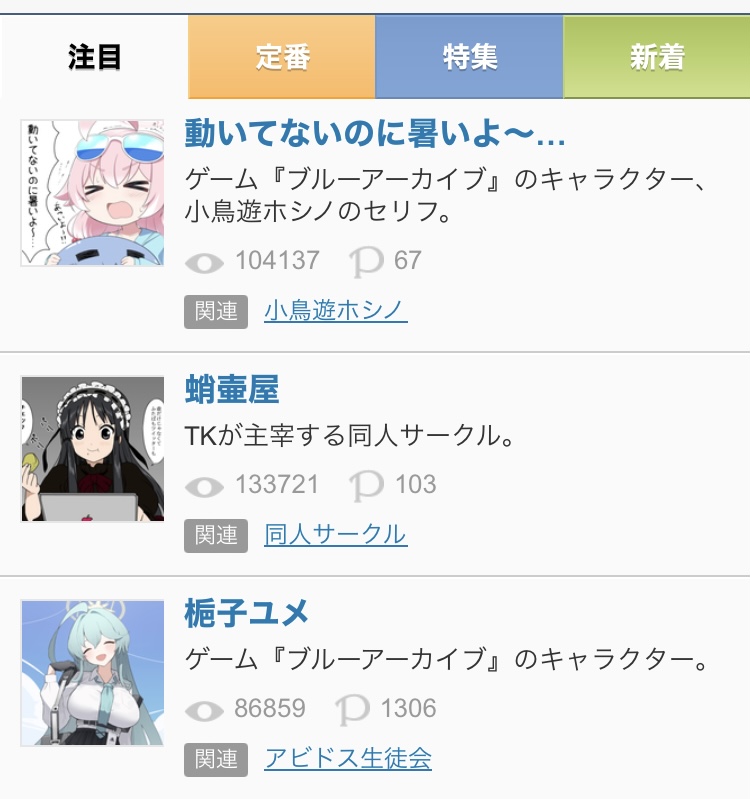Image resolution: width=750 pixels, height=799 pixels.
Task: Tap the pink-haired Hoshino thumbnail
Action: [92, 192]
